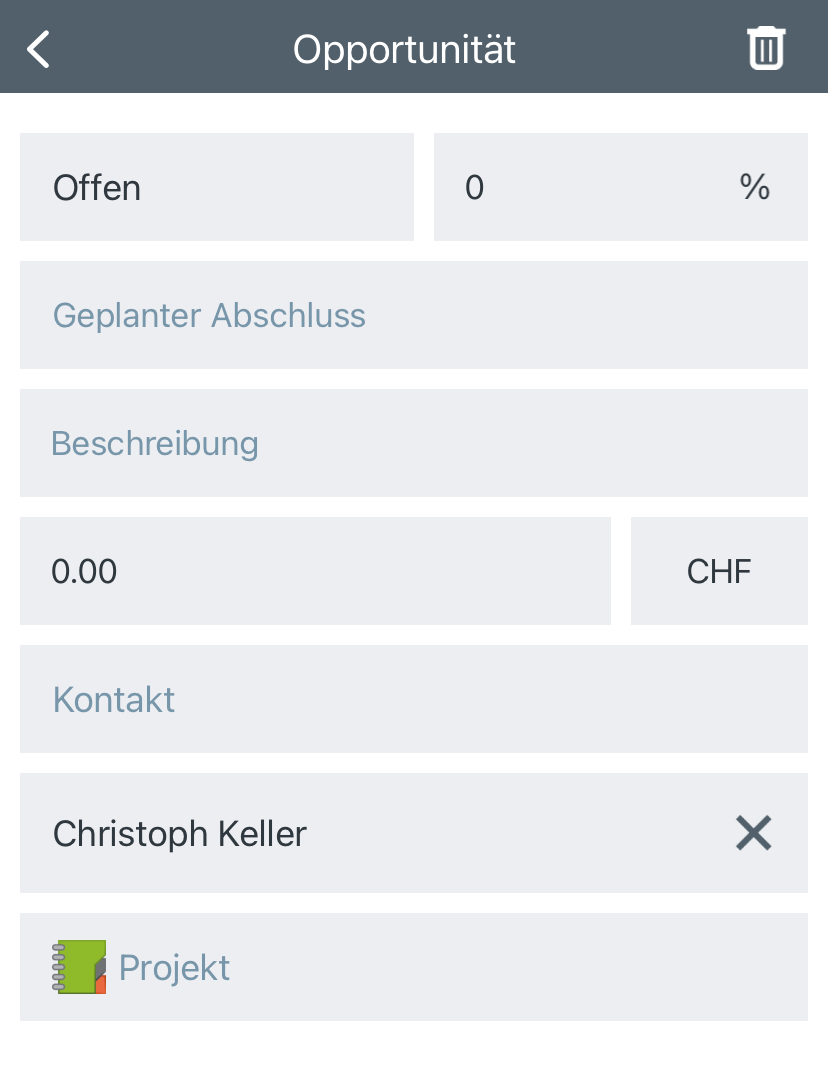Select a contact in the Kontakt field
The width and height of the screenshot is (828, 1089).
click(x=413, y=699)
